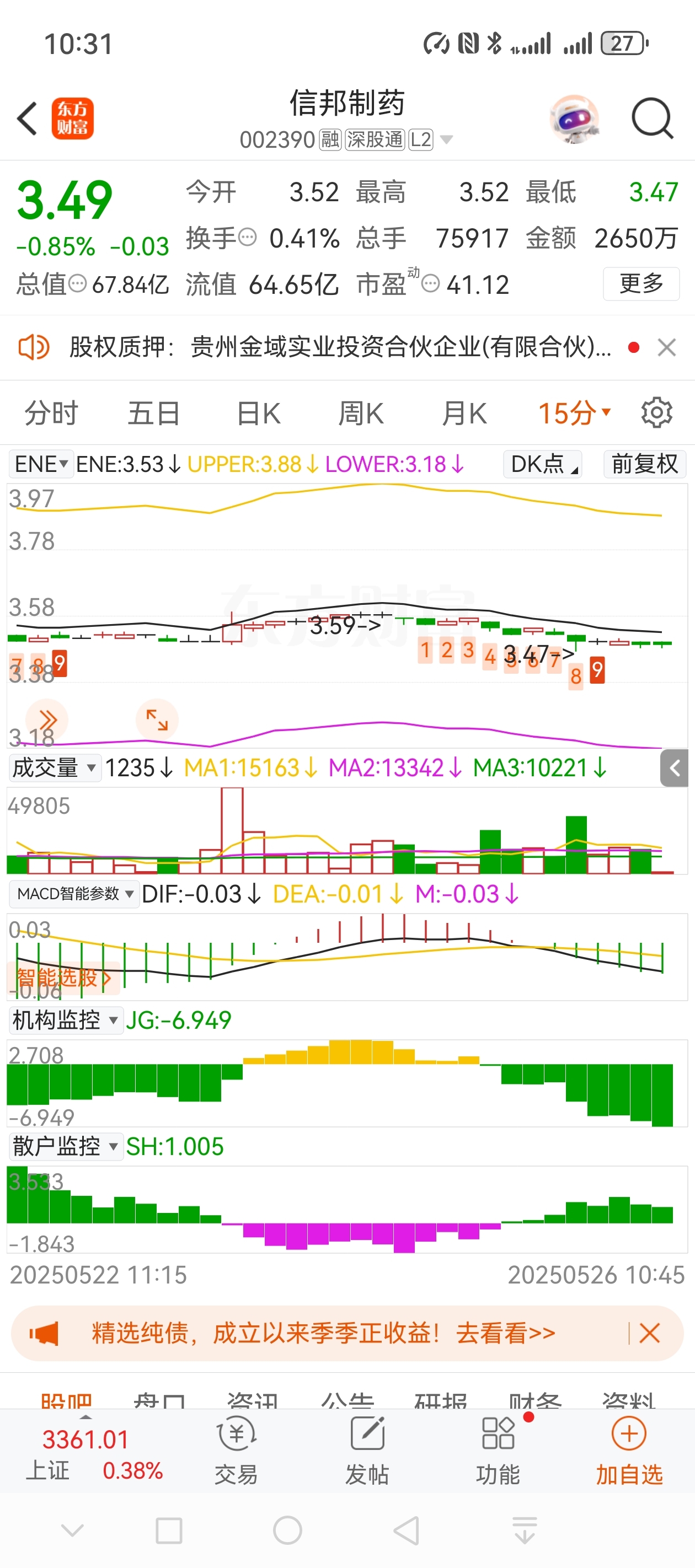
Task: Open chart settings gear icon
Action: (656, 413)
